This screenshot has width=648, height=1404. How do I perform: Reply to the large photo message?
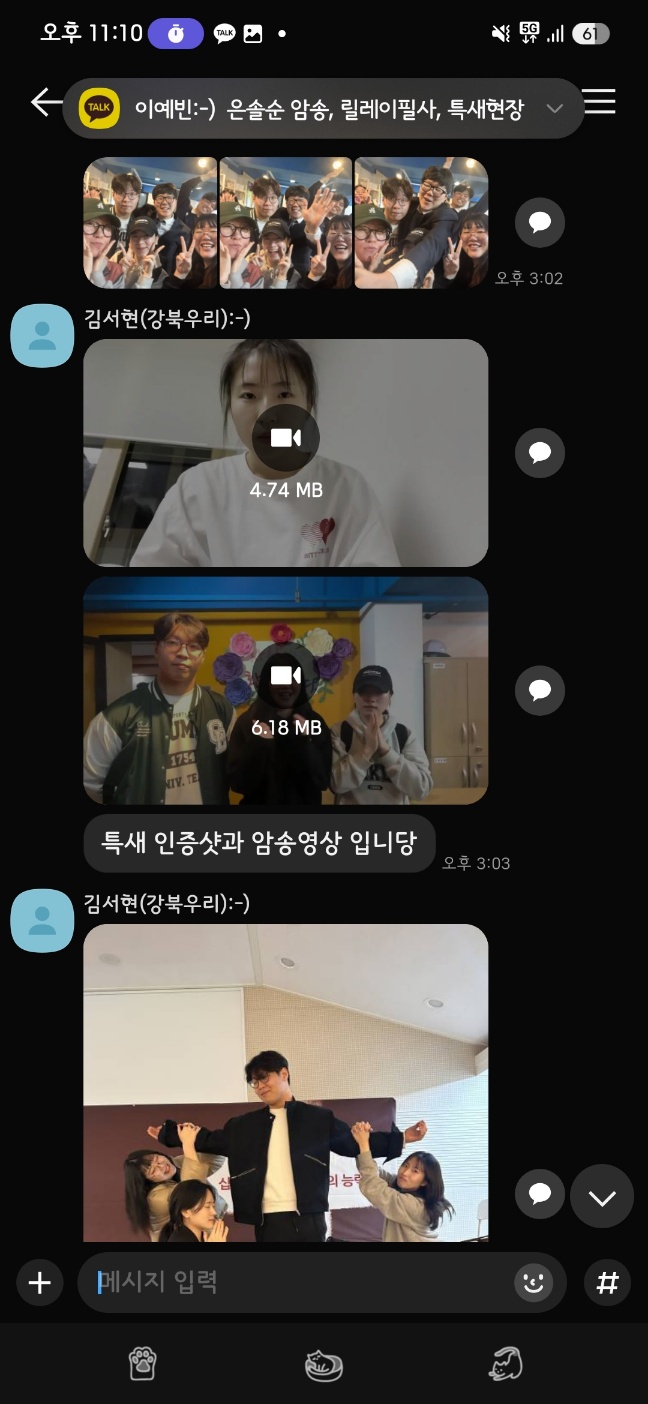point(540,1194)
